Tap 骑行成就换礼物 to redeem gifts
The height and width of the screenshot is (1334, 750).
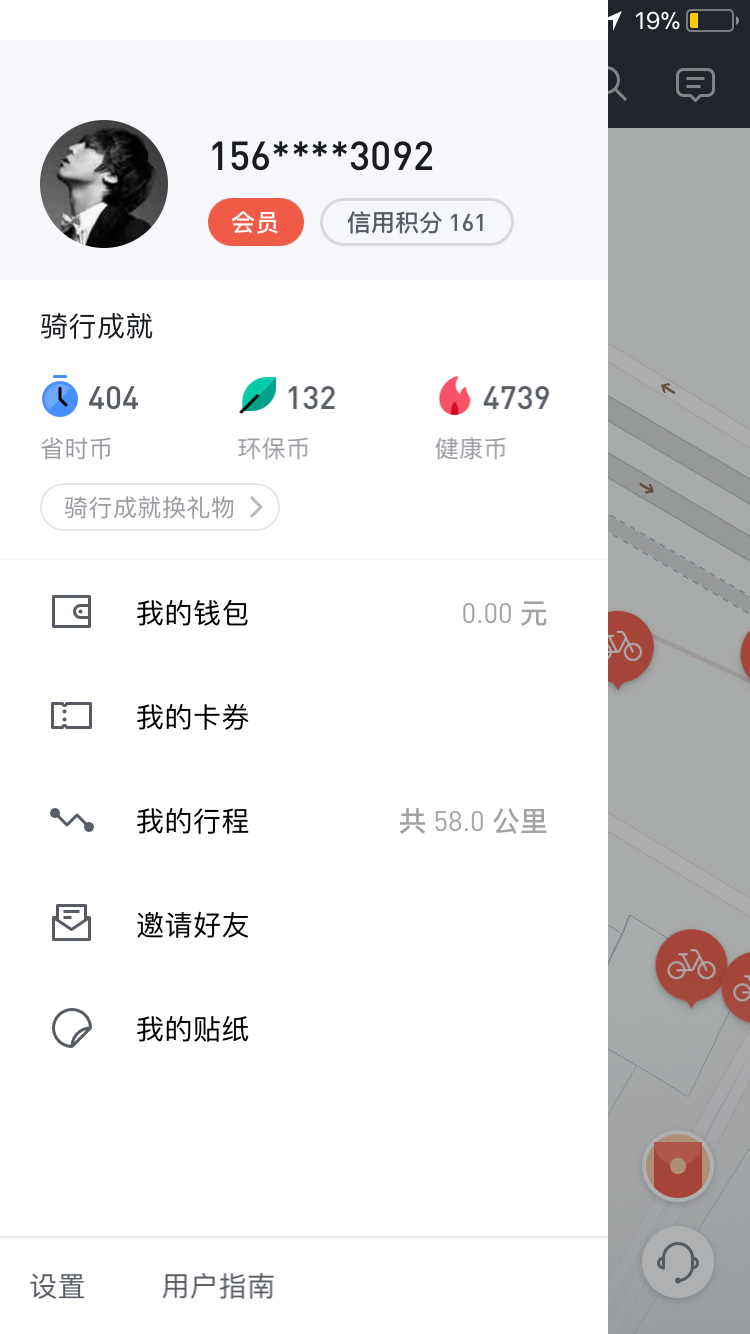(160, 508)
